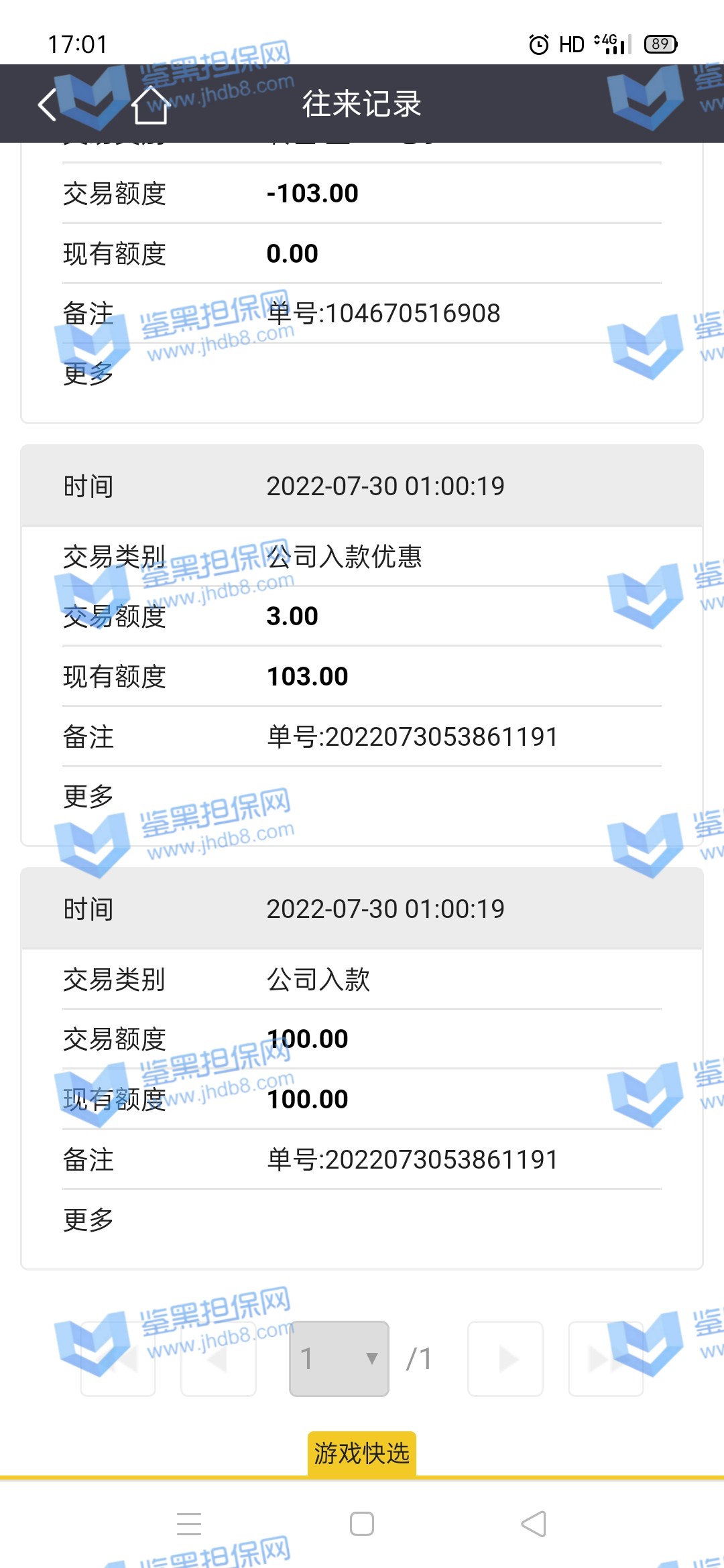Go to previous page arrow
Screen dimensions: 724x1568
pos(219,1359)
